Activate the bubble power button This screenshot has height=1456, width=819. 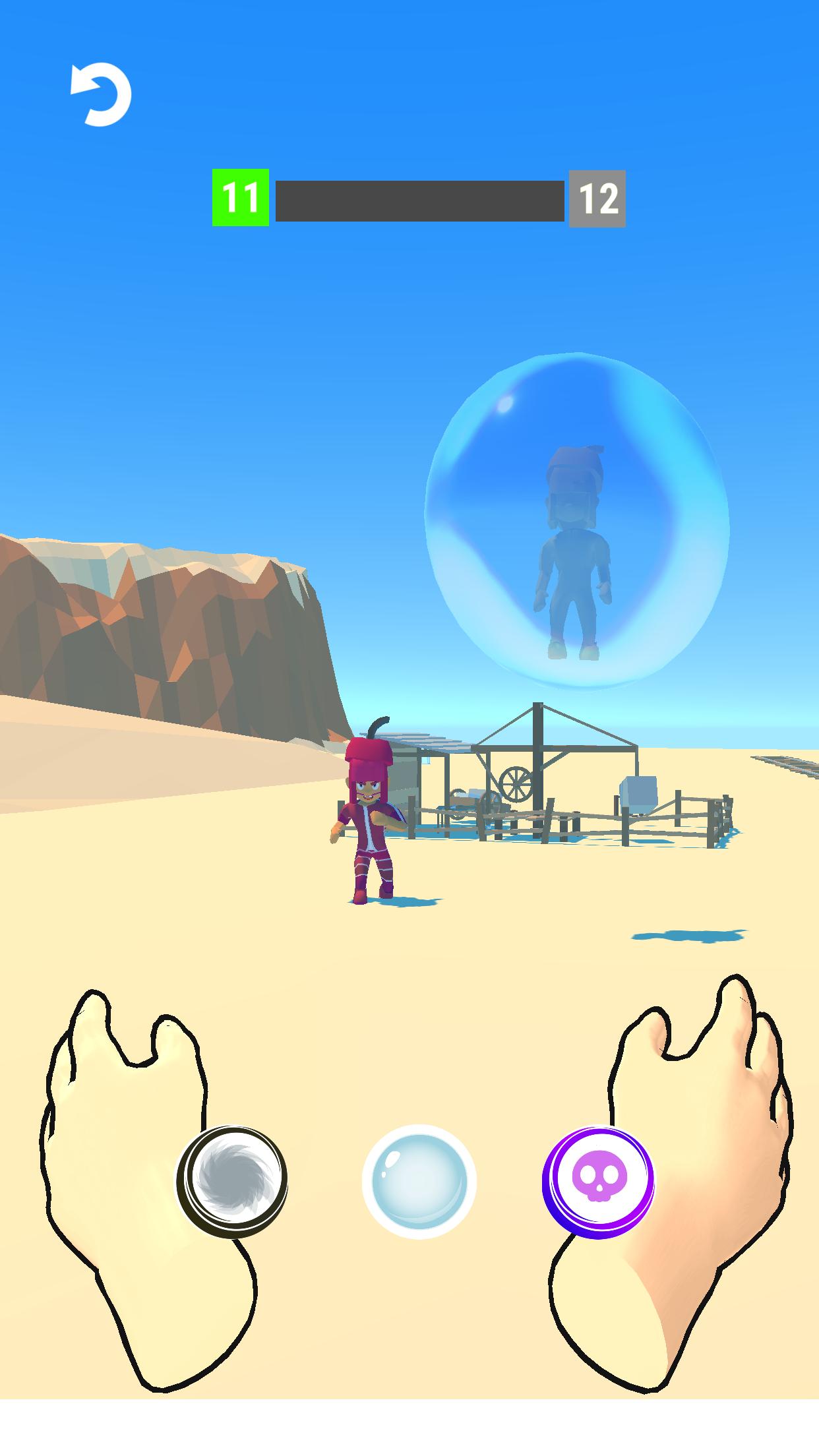pyautogui.click(x=419, y=1181)
